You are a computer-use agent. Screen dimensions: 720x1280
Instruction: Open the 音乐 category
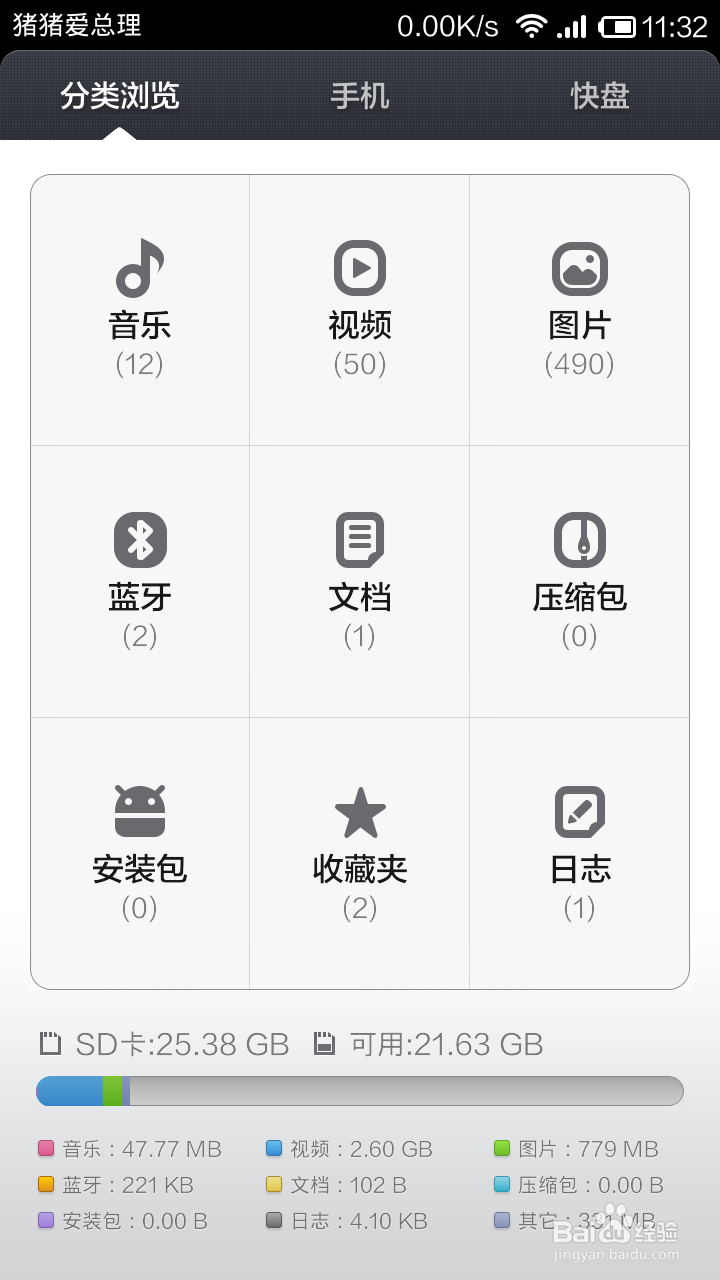[x=140, y=310]
